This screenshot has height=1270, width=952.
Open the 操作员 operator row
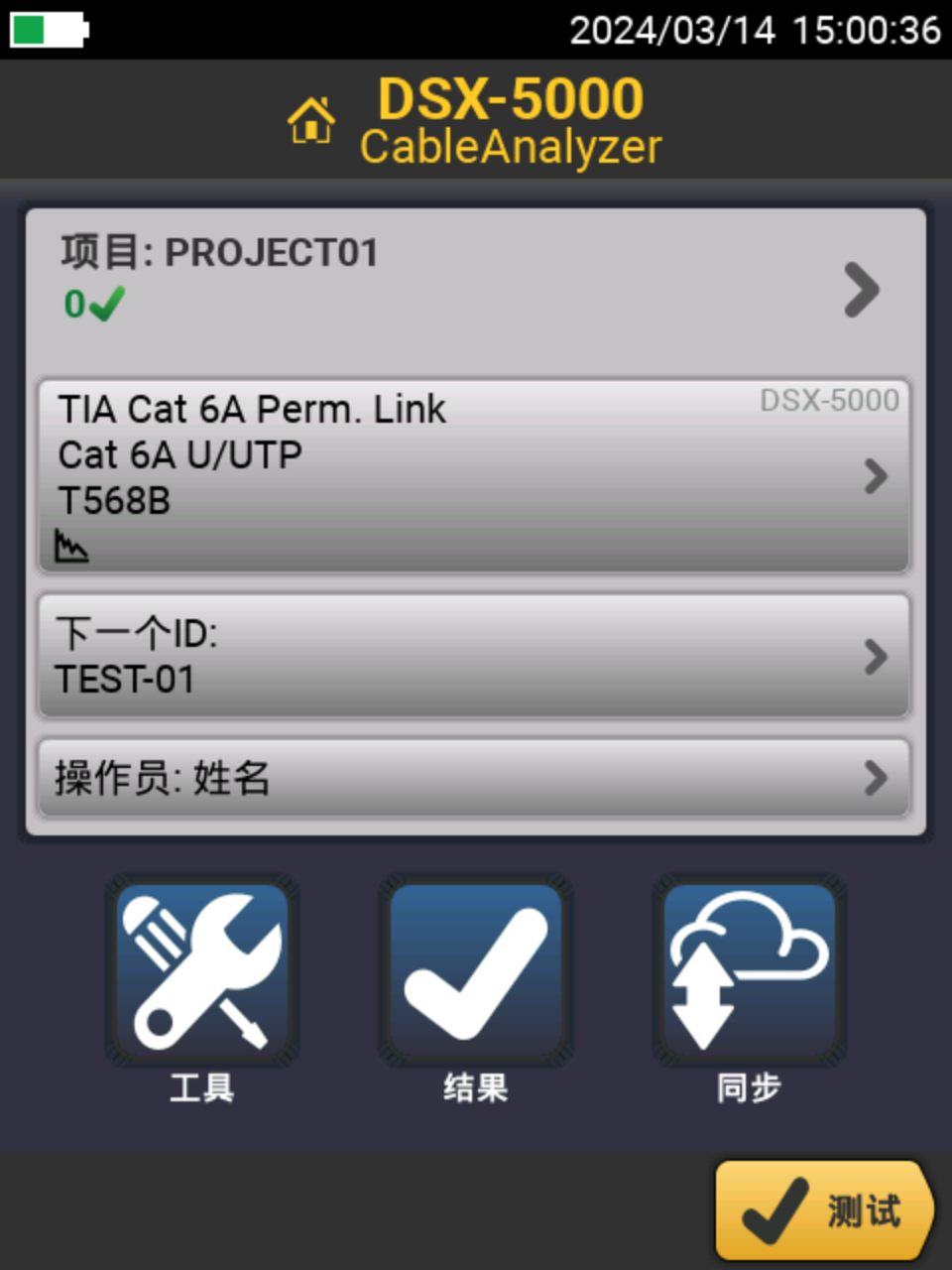474,778
